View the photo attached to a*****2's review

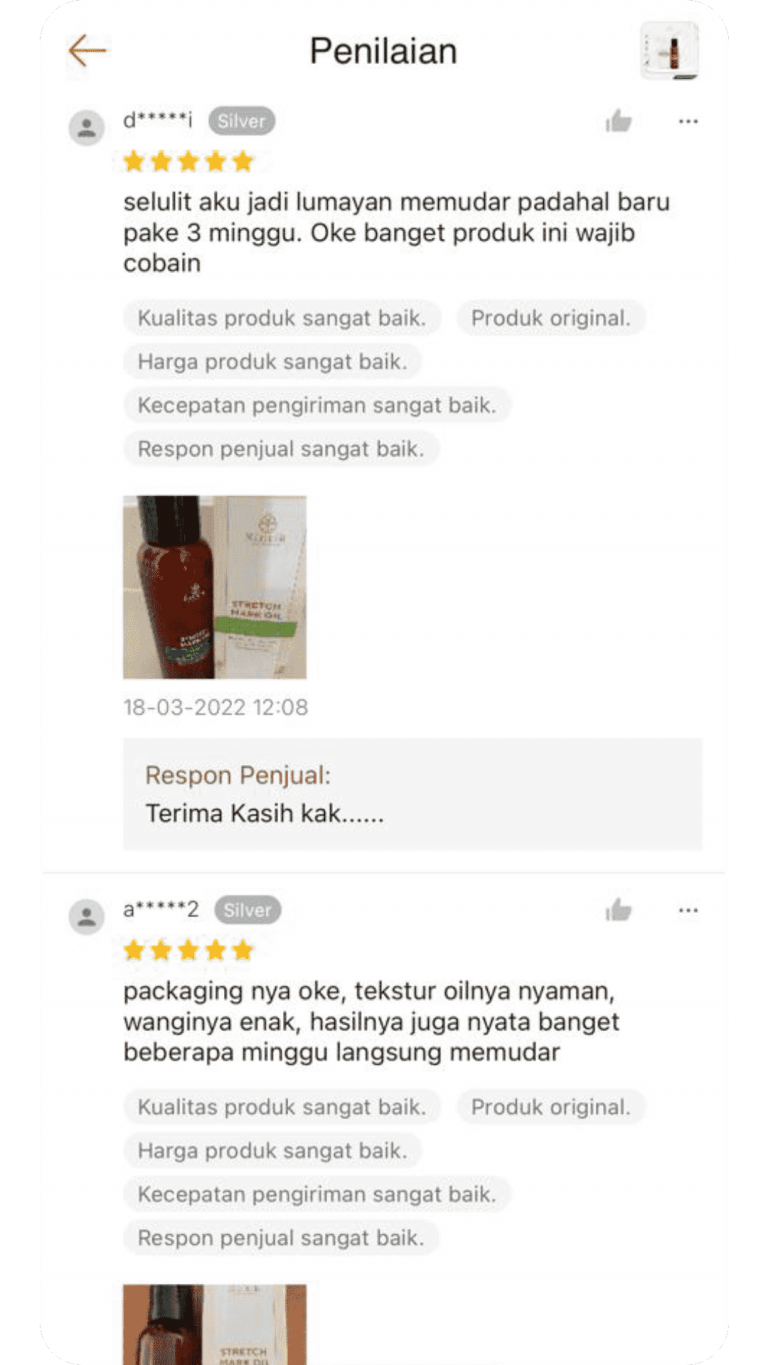click(215, 1322)
